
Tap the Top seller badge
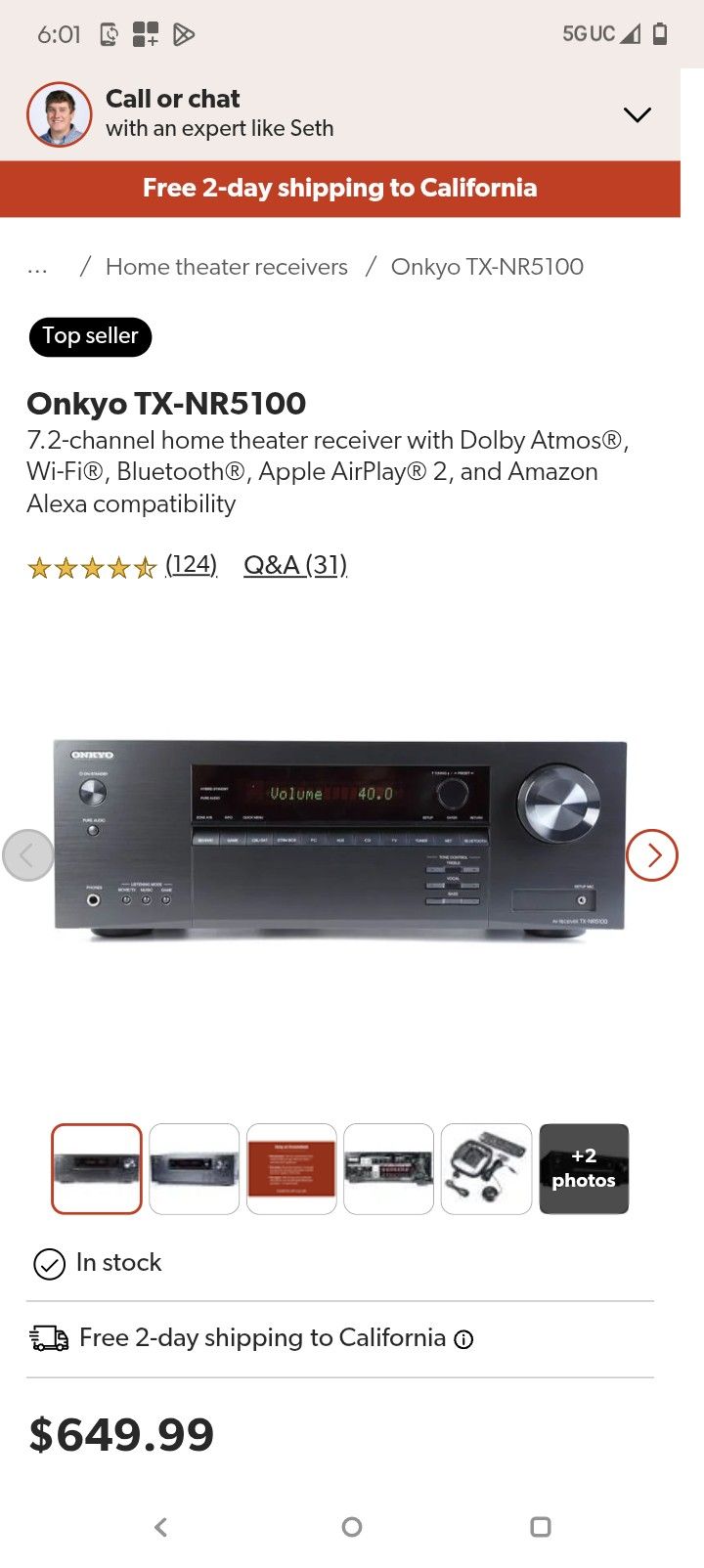(90, 336)
